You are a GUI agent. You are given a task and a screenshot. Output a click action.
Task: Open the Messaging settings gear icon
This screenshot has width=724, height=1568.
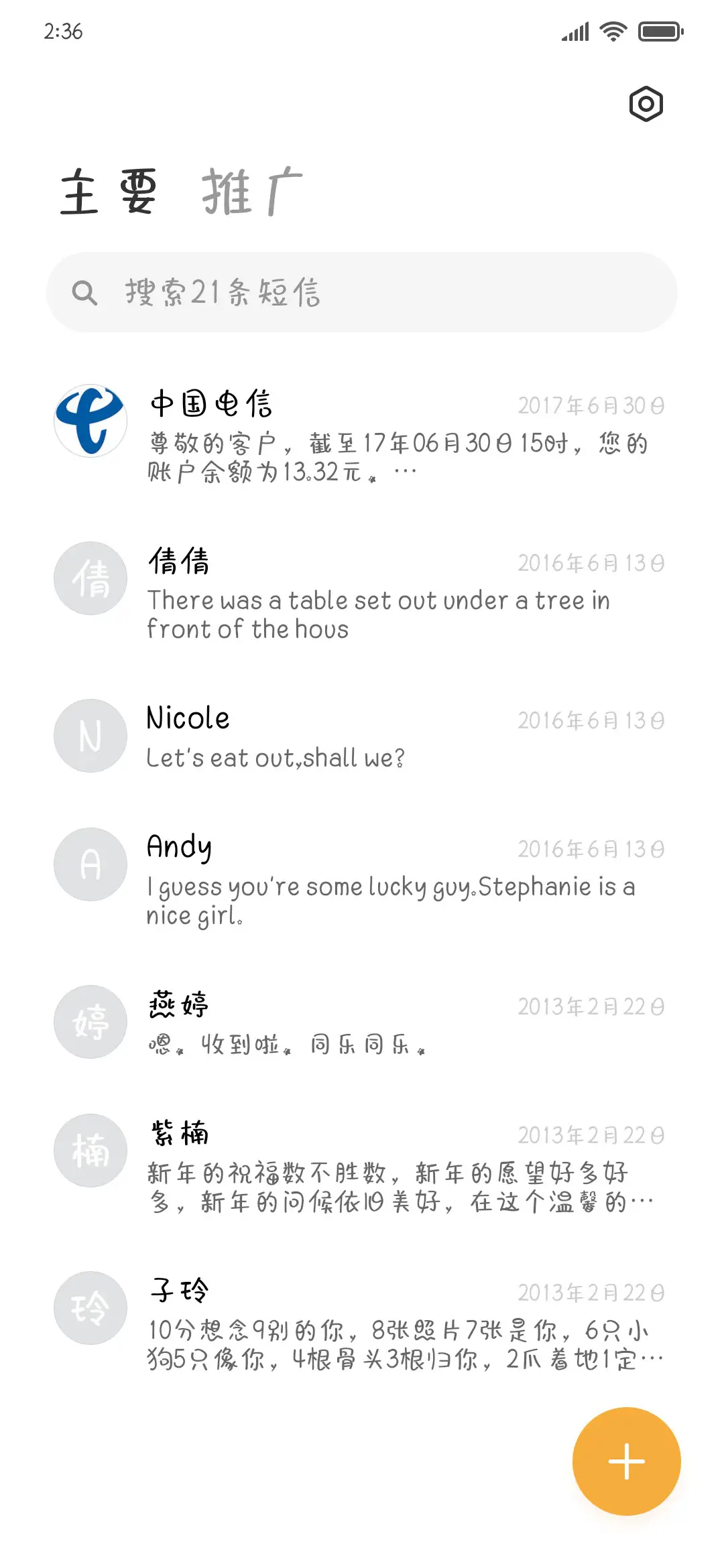[647, 104]
